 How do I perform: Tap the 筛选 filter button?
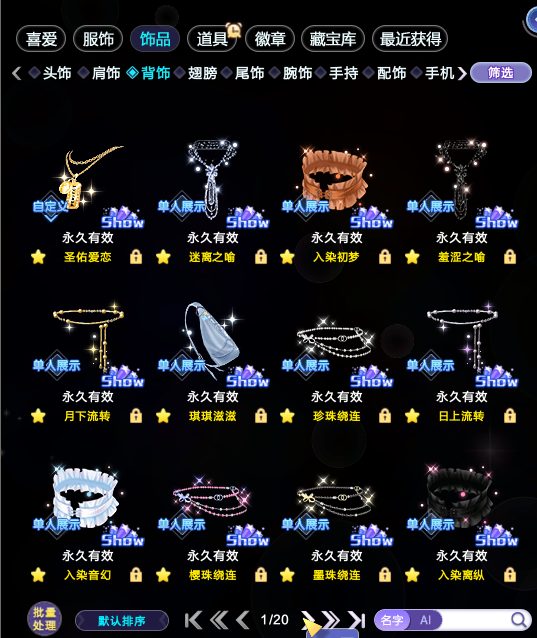pos(501,73)
